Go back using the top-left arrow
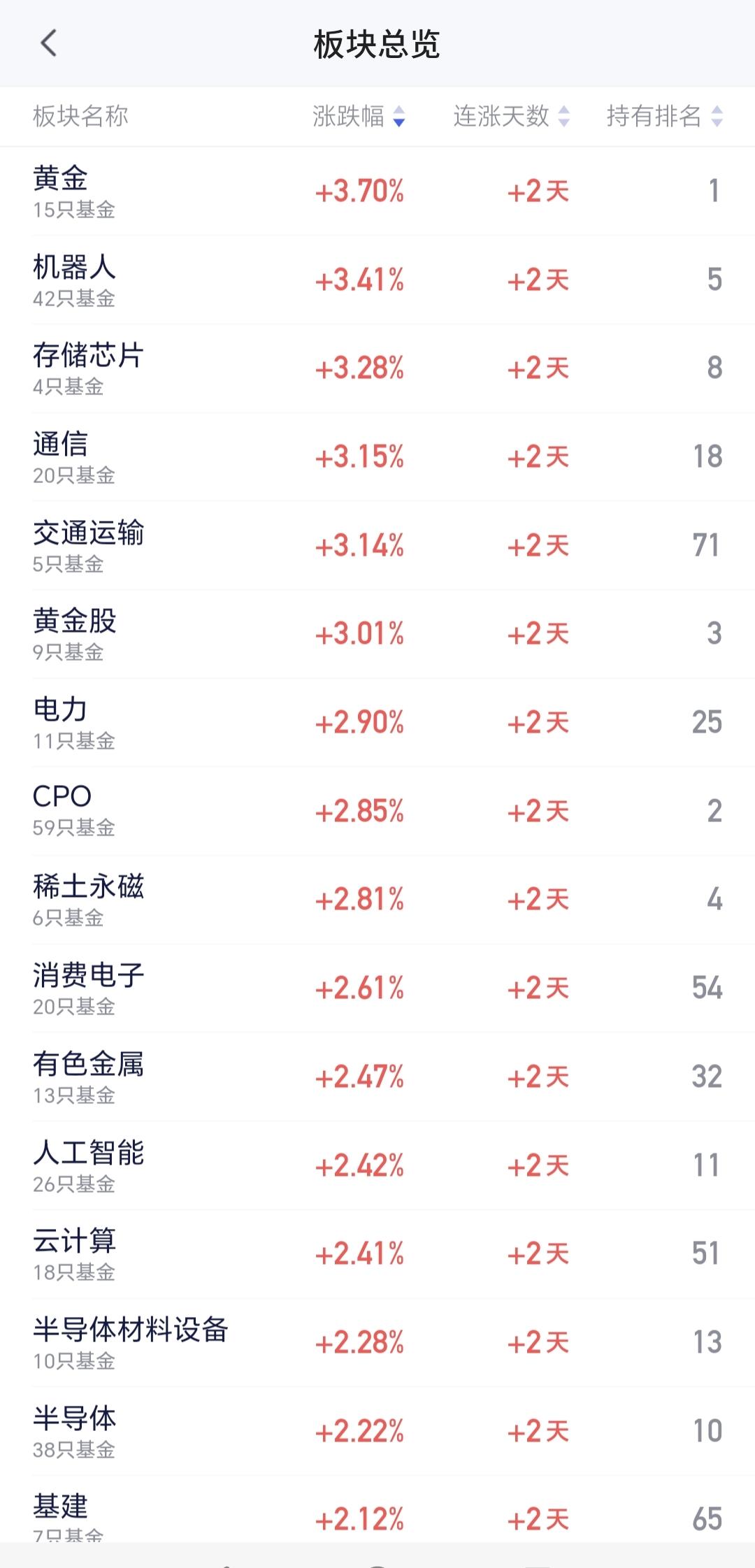The image size is (755, 1568). click(x=48, y=43)
